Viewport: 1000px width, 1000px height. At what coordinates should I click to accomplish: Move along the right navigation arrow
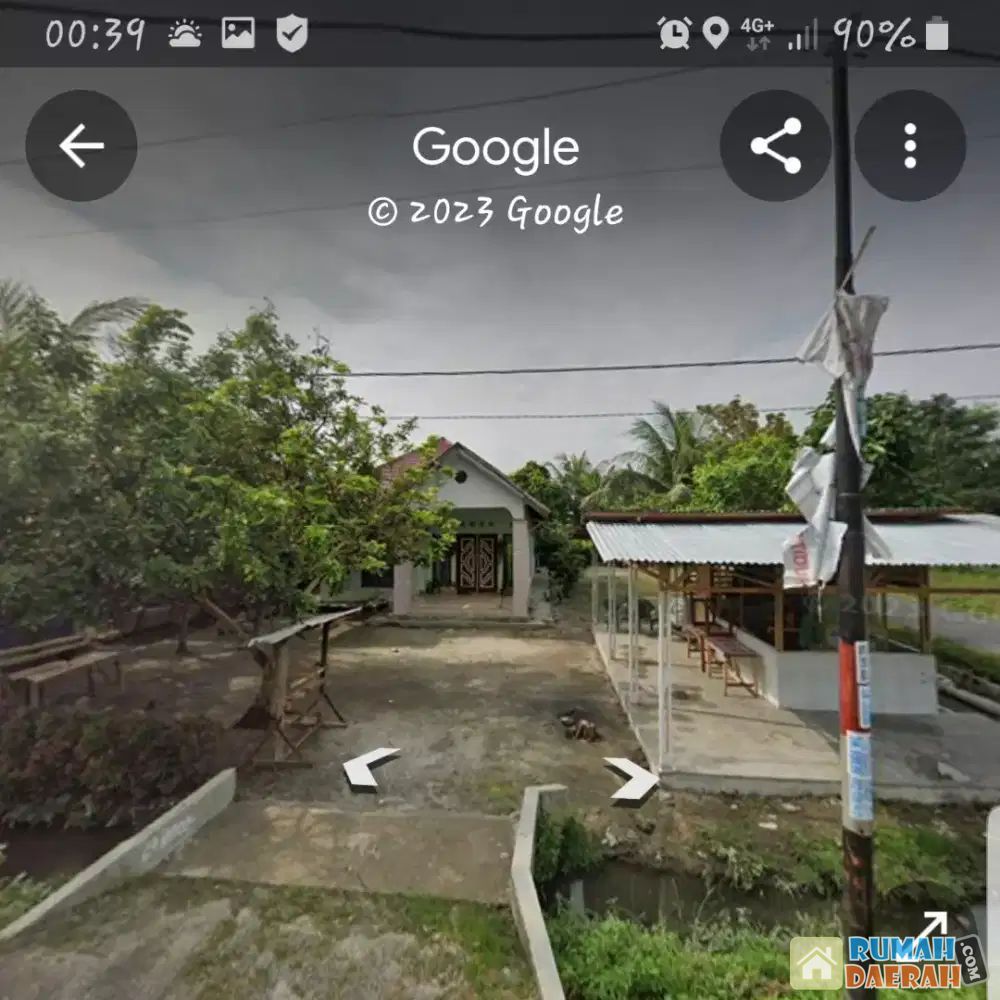[x=633, y=779]
